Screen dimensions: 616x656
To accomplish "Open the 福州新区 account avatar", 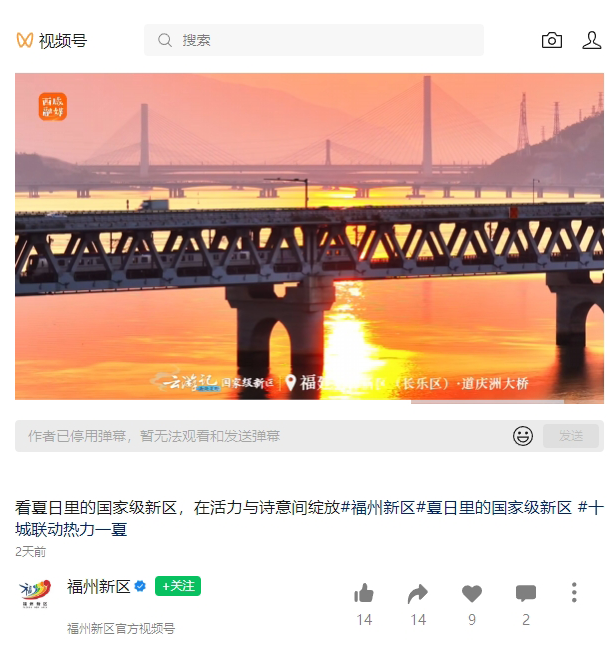I will (x=36, y=593).
